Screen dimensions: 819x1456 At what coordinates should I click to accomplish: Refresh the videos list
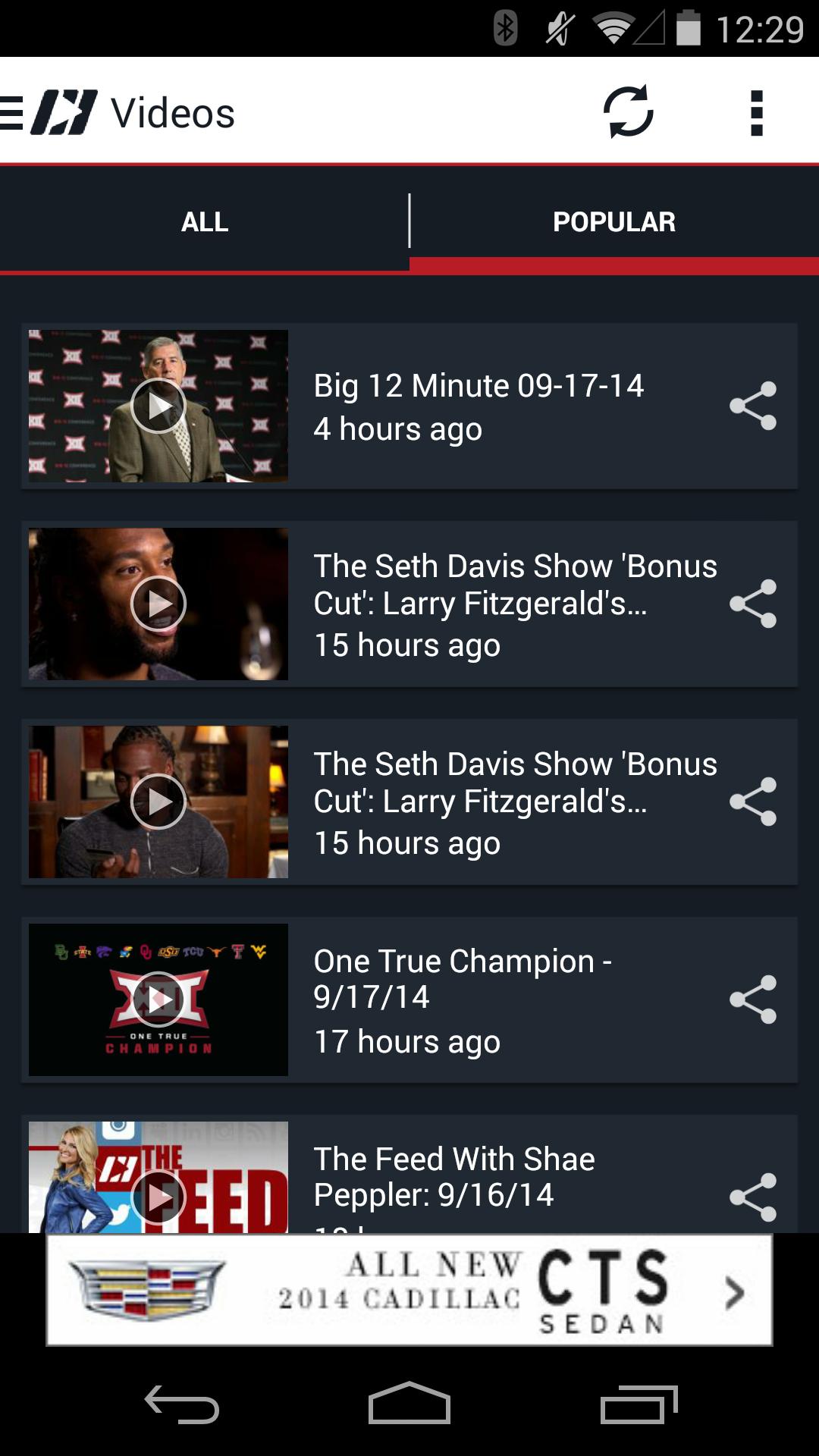coord(628,112)
